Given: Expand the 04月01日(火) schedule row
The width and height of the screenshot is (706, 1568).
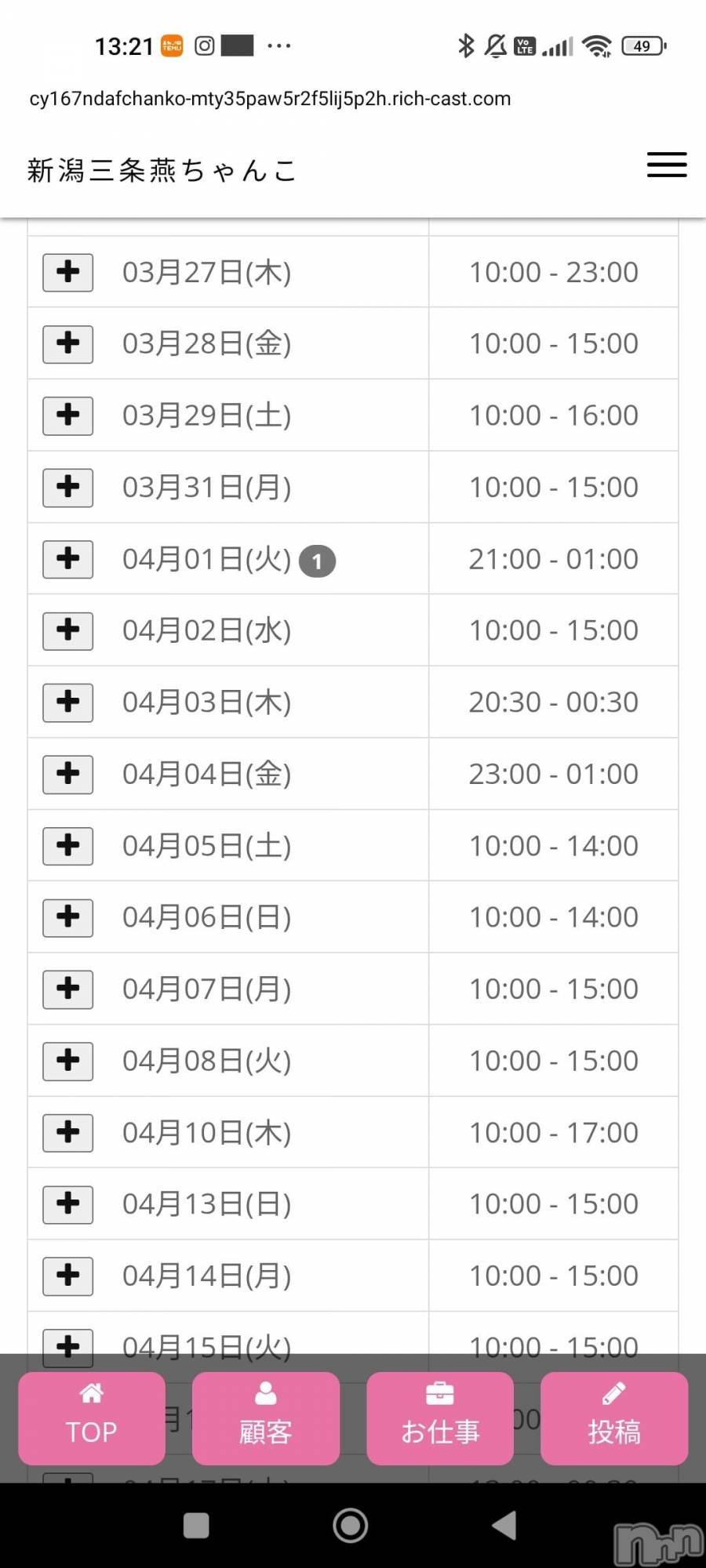Looking at the screenshot, I should click(68, 559).
